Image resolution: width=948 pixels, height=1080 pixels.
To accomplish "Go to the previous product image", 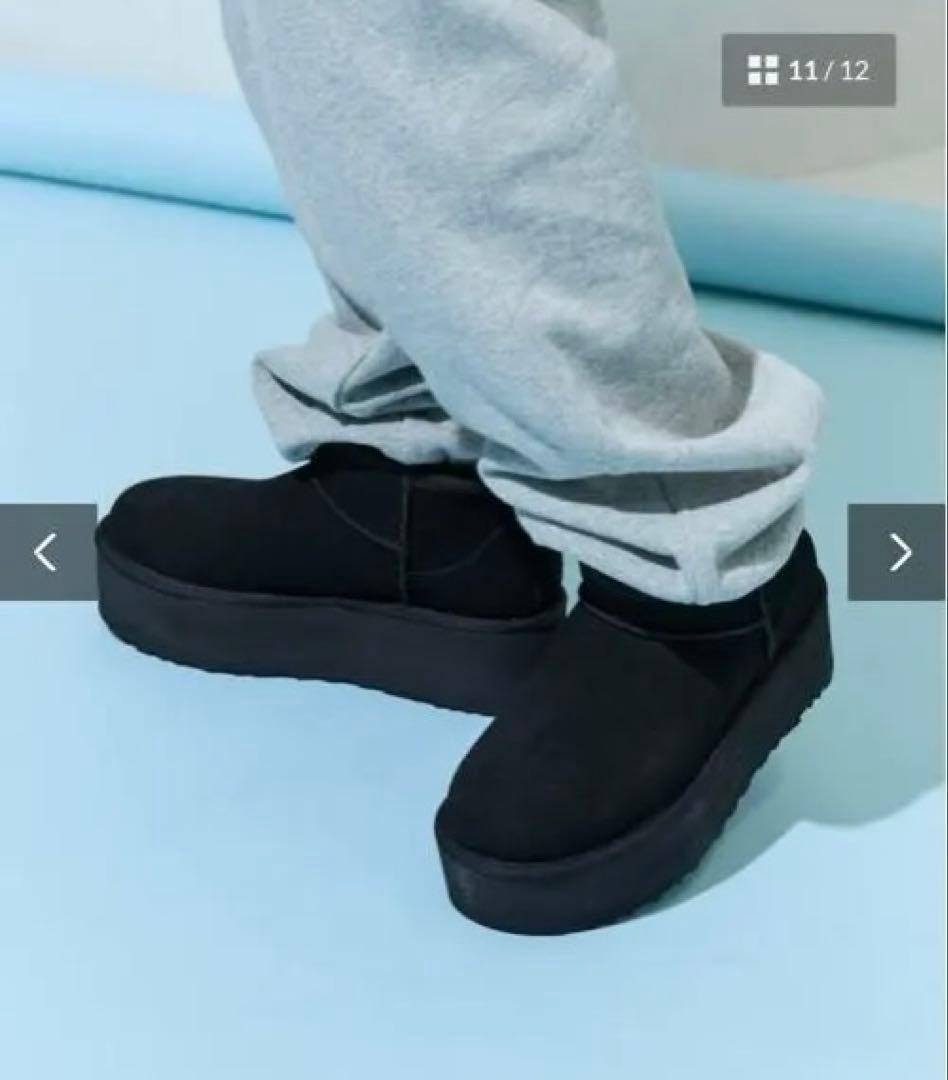I will tap(47, 552).
